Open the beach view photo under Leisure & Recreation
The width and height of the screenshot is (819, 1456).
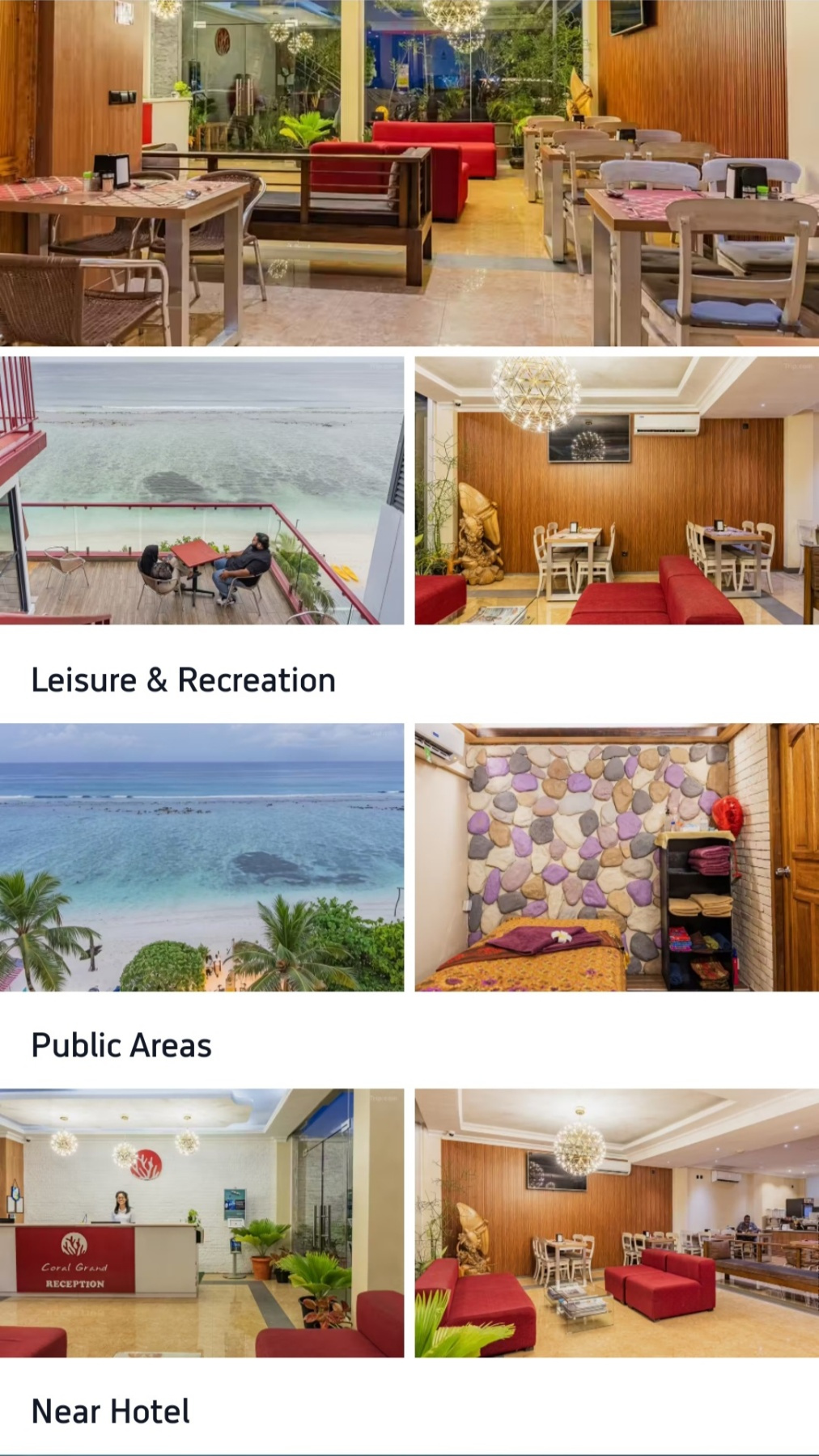[x=202, y=857]
